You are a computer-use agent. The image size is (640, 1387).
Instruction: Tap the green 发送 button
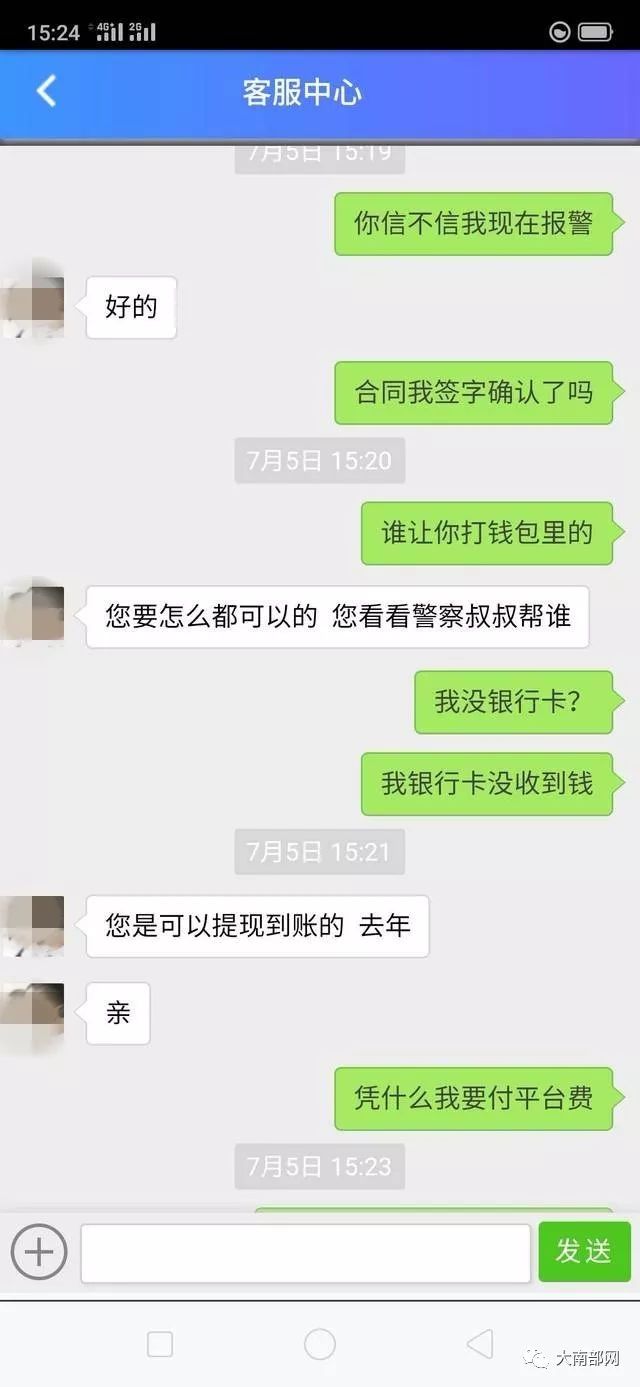pyautogui.click(x=584, y=1251)
